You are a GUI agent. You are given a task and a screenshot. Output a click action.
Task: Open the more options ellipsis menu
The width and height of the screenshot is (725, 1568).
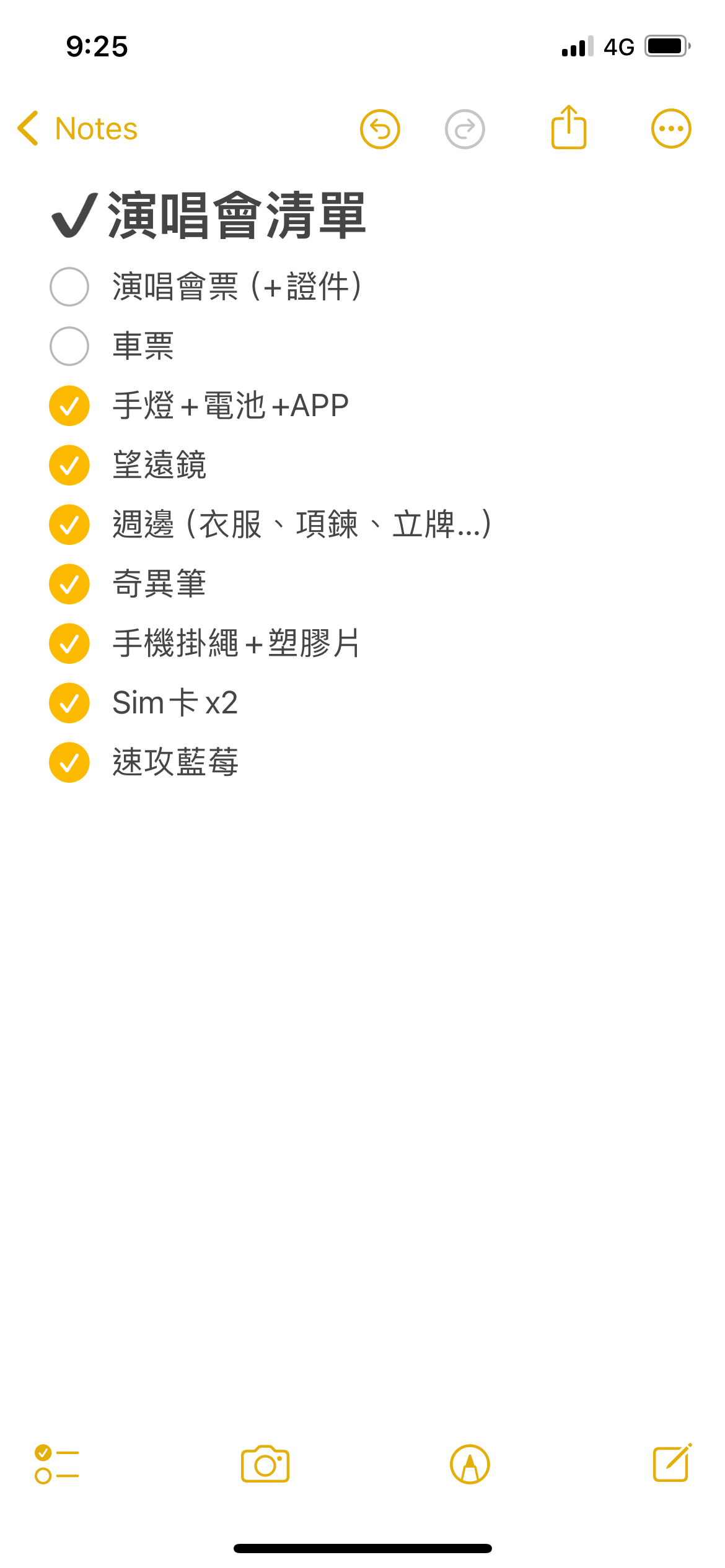pyautogui.click(x=671, y=129)
